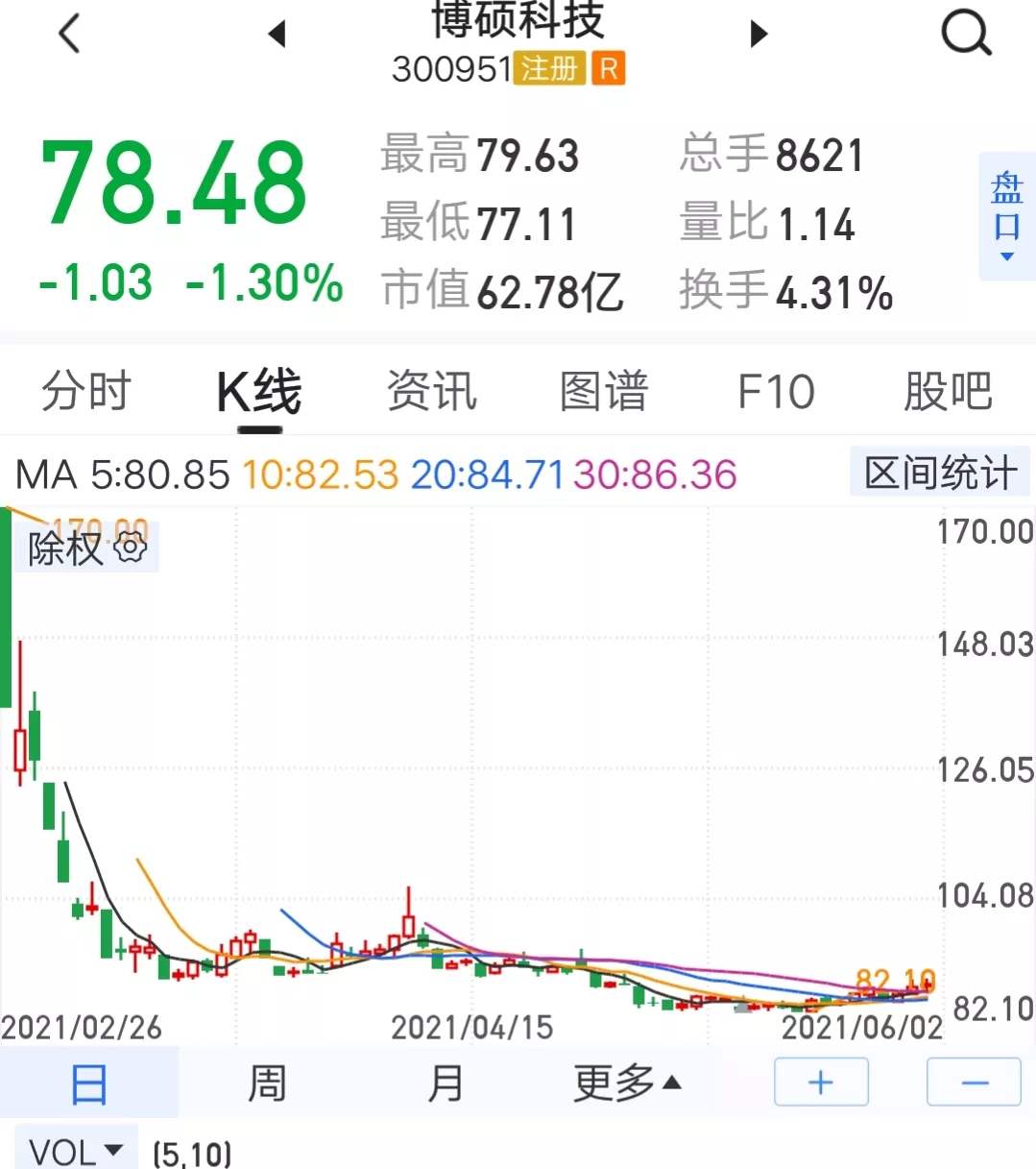Select the 日 daily K-line period
1036x1169 pixels.
88,1084
